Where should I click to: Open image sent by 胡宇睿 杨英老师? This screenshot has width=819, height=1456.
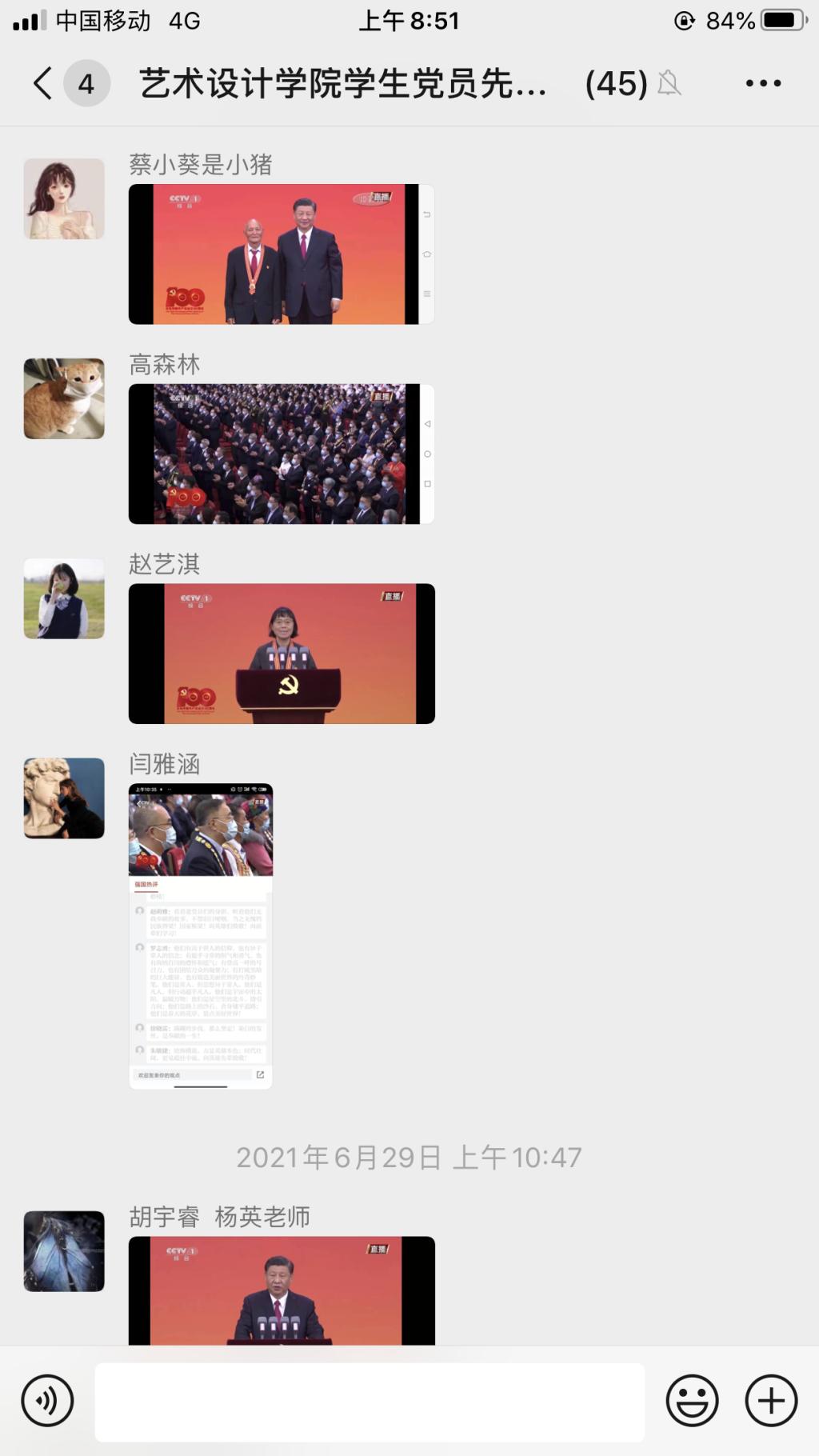281,1290
